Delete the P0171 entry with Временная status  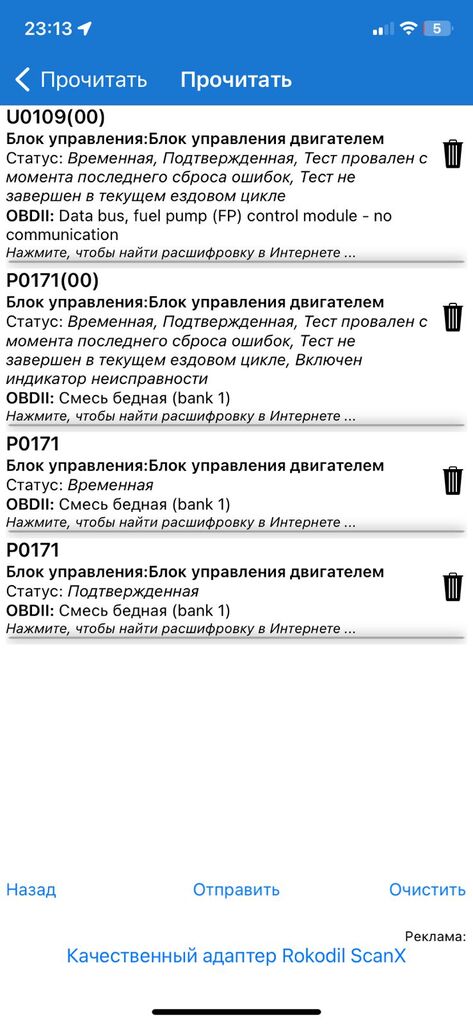[x=453, y=481]
